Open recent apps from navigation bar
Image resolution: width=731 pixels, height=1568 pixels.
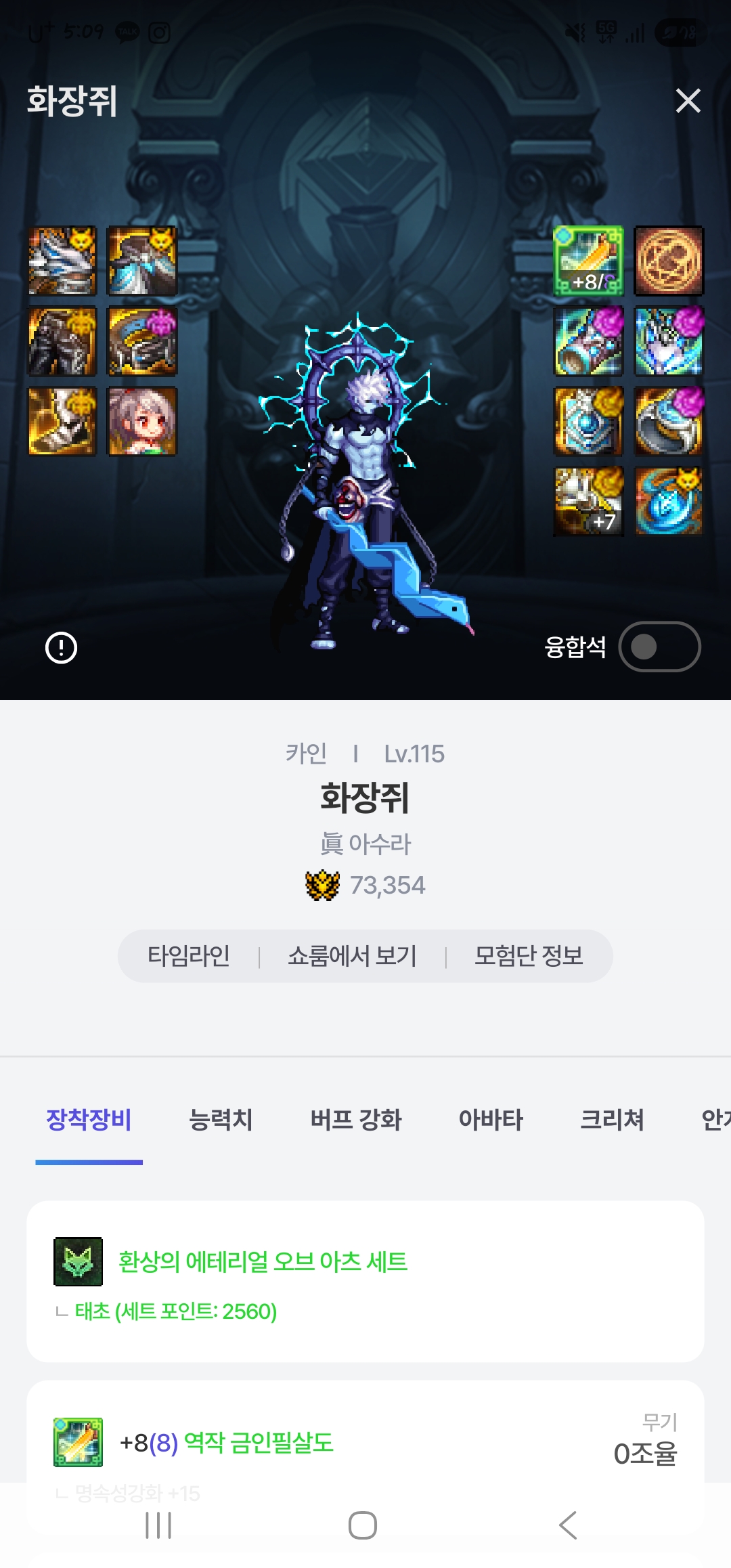coord(158,1525)
